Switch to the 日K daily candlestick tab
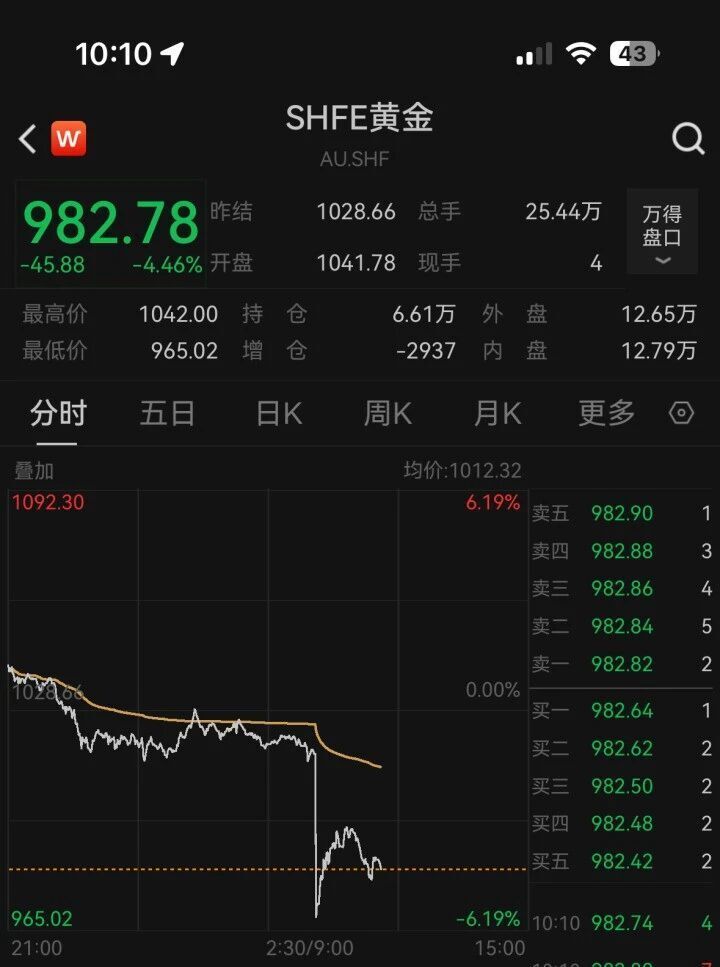 pyautogui.click(x=277, y=413)
